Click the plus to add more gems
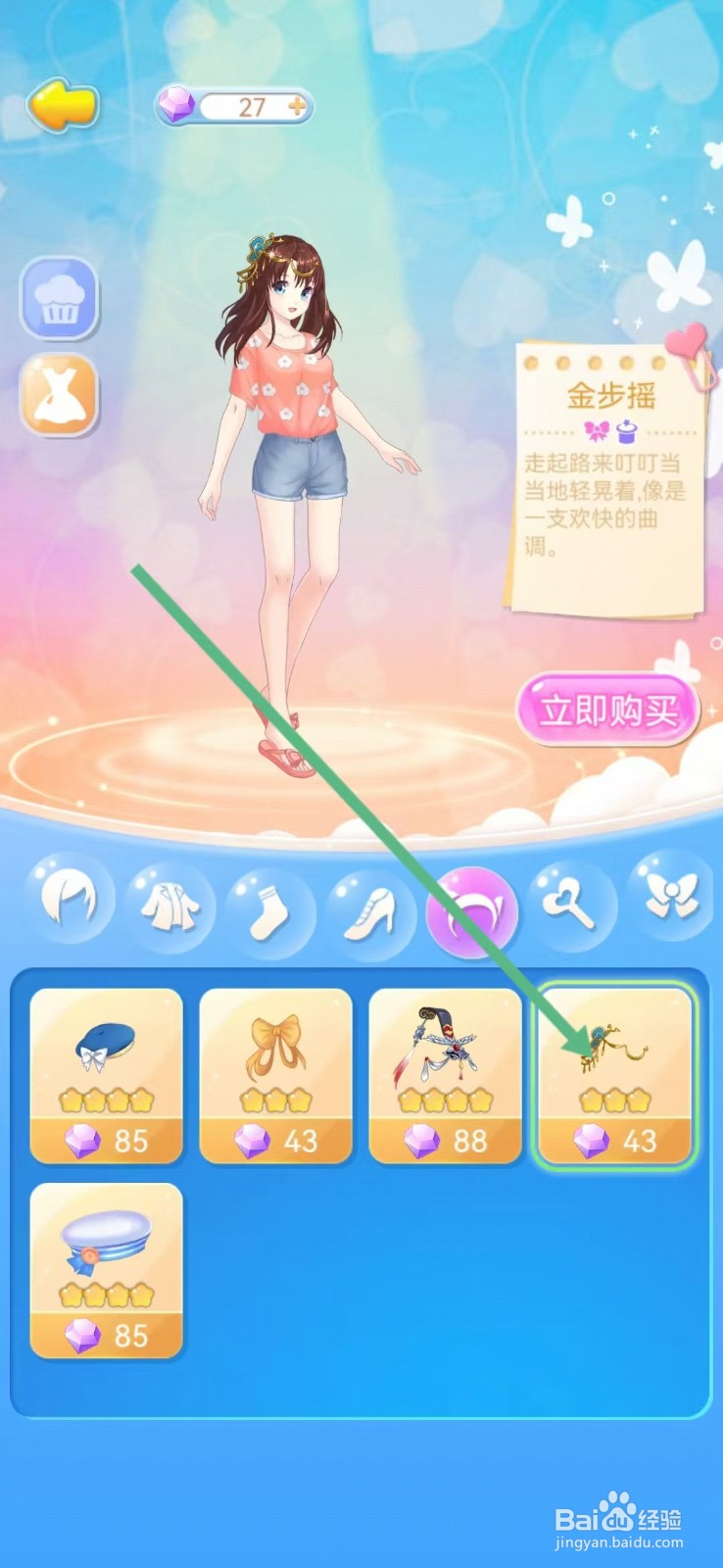The image size is (723, 1568). point(296,109)
